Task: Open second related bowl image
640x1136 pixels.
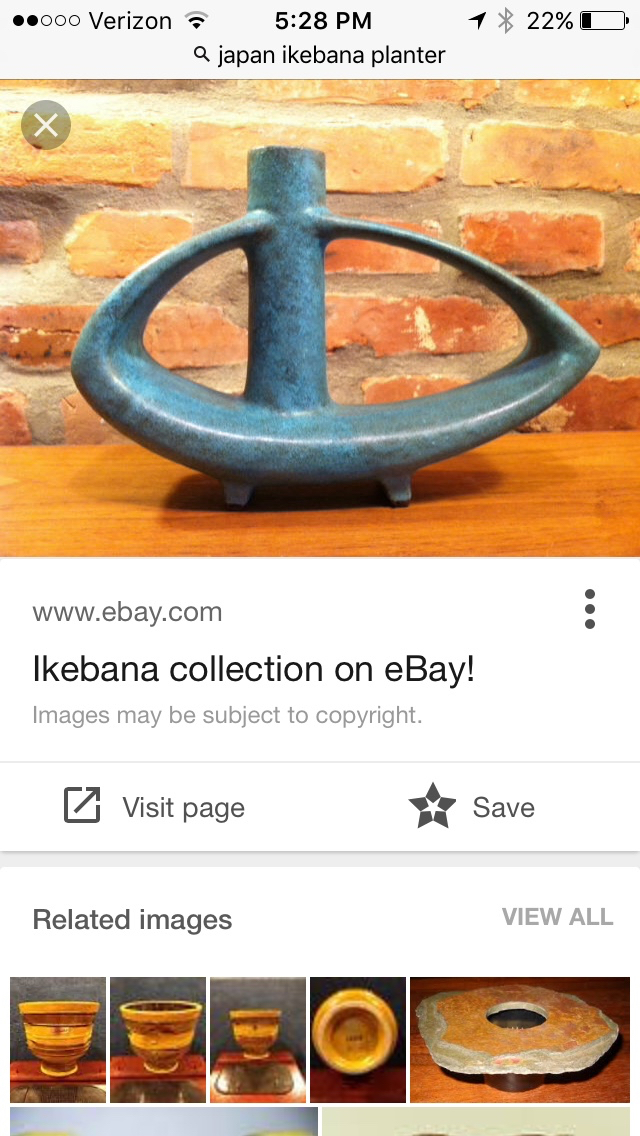Action: (x=158, y=1039)
